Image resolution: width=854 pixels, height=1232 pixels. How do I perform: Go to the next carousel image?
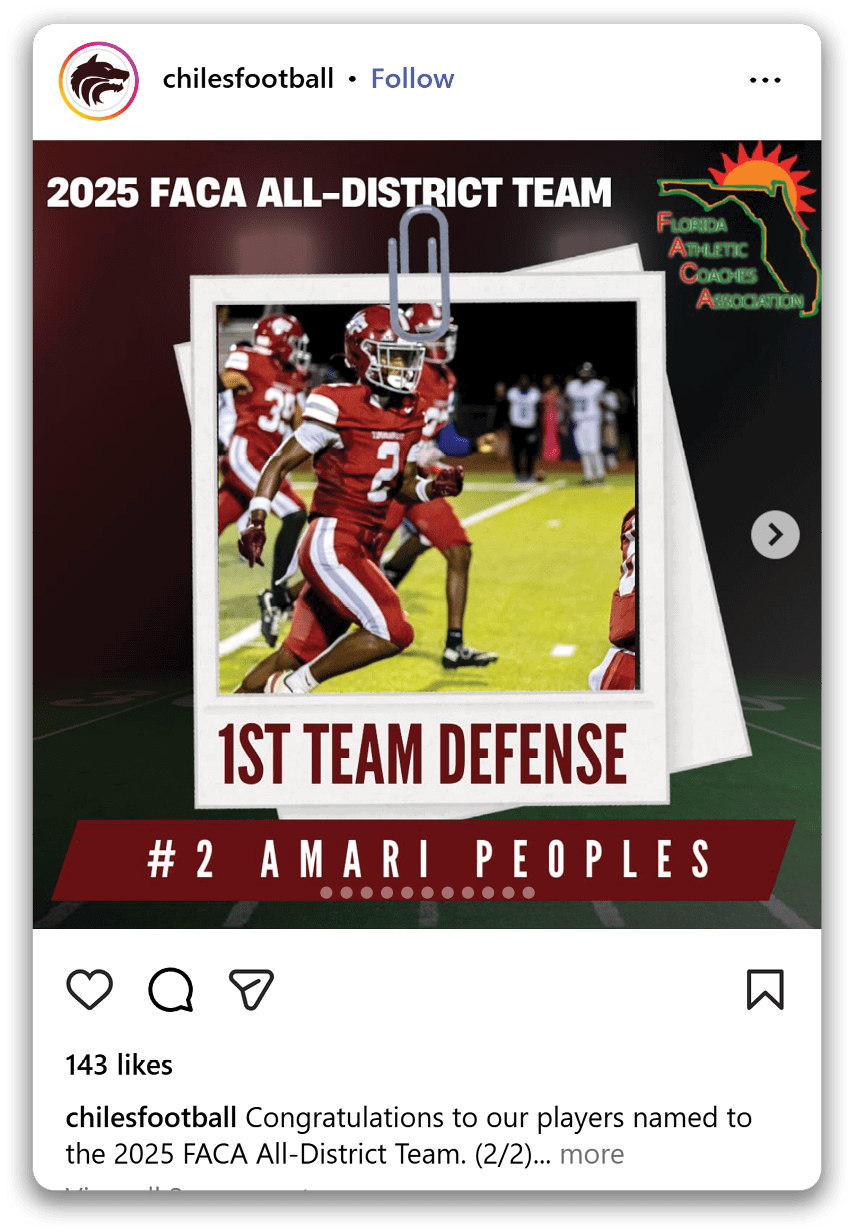point(775,535)
